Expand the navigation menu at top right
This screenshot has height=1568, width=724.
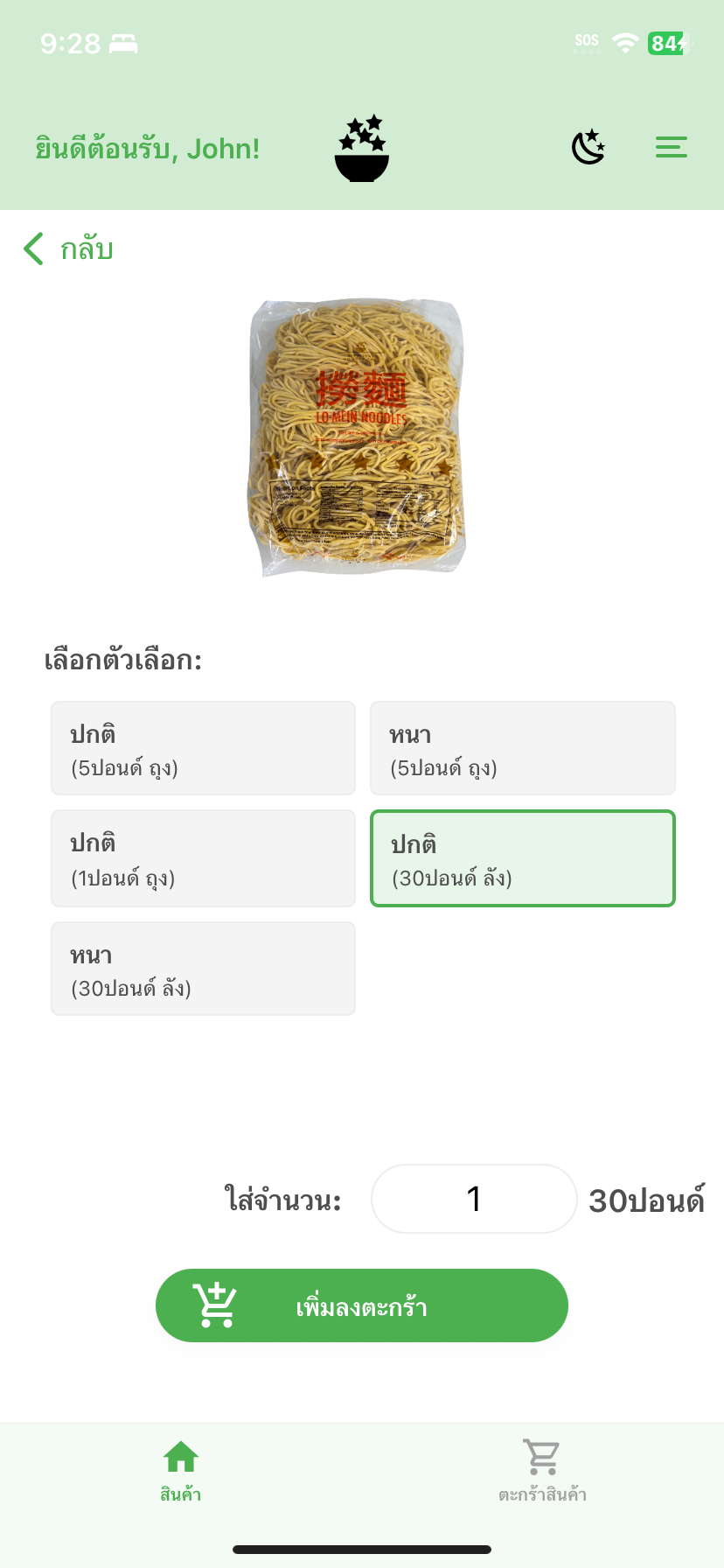[x=671, y=147]
